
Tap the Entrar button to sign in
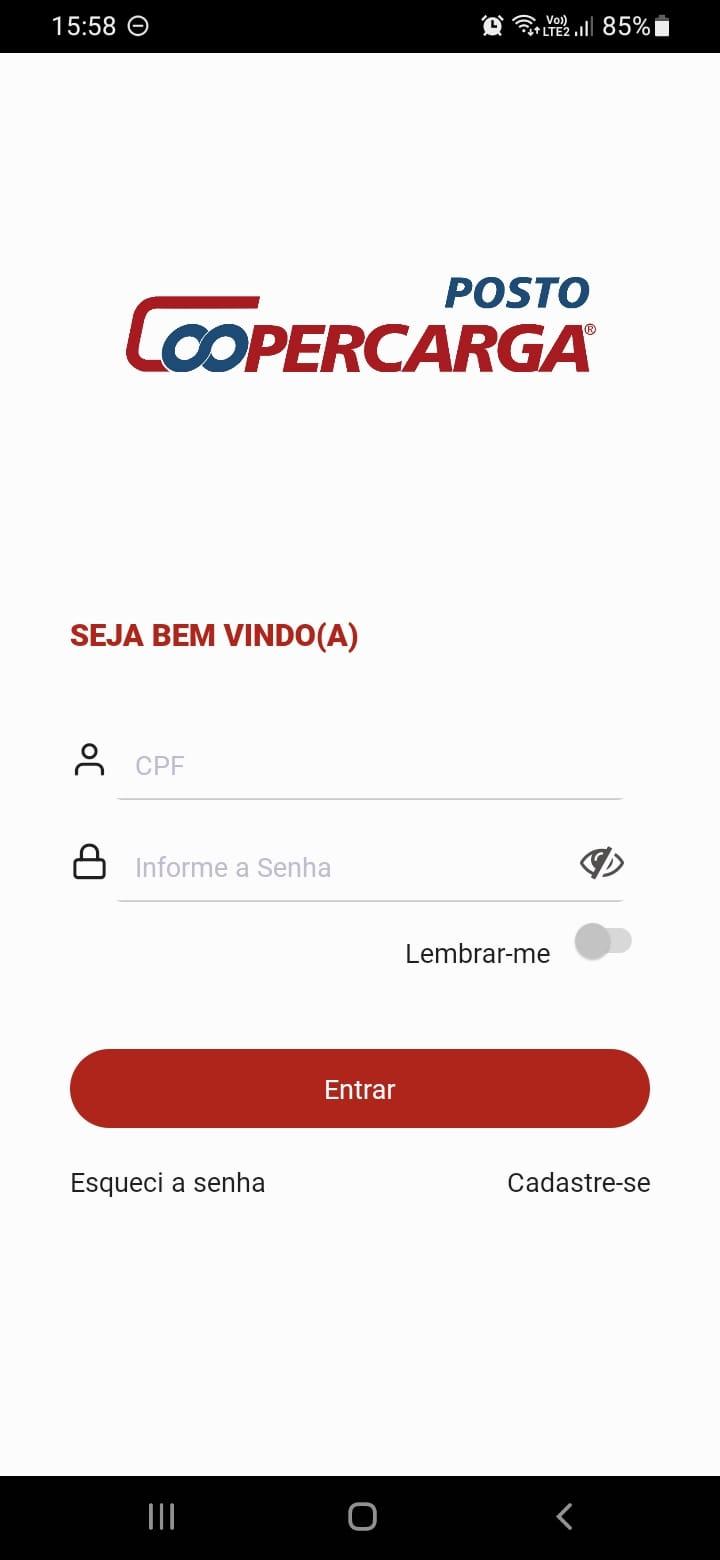[x=360, y=1089]
